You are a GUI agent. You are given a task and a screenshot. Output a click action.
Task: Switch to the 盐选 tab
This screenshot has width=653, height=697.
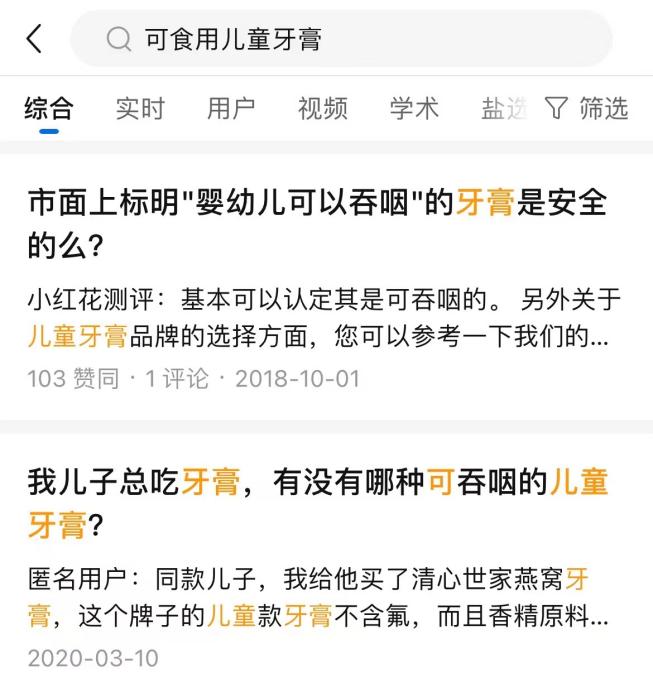503,108
